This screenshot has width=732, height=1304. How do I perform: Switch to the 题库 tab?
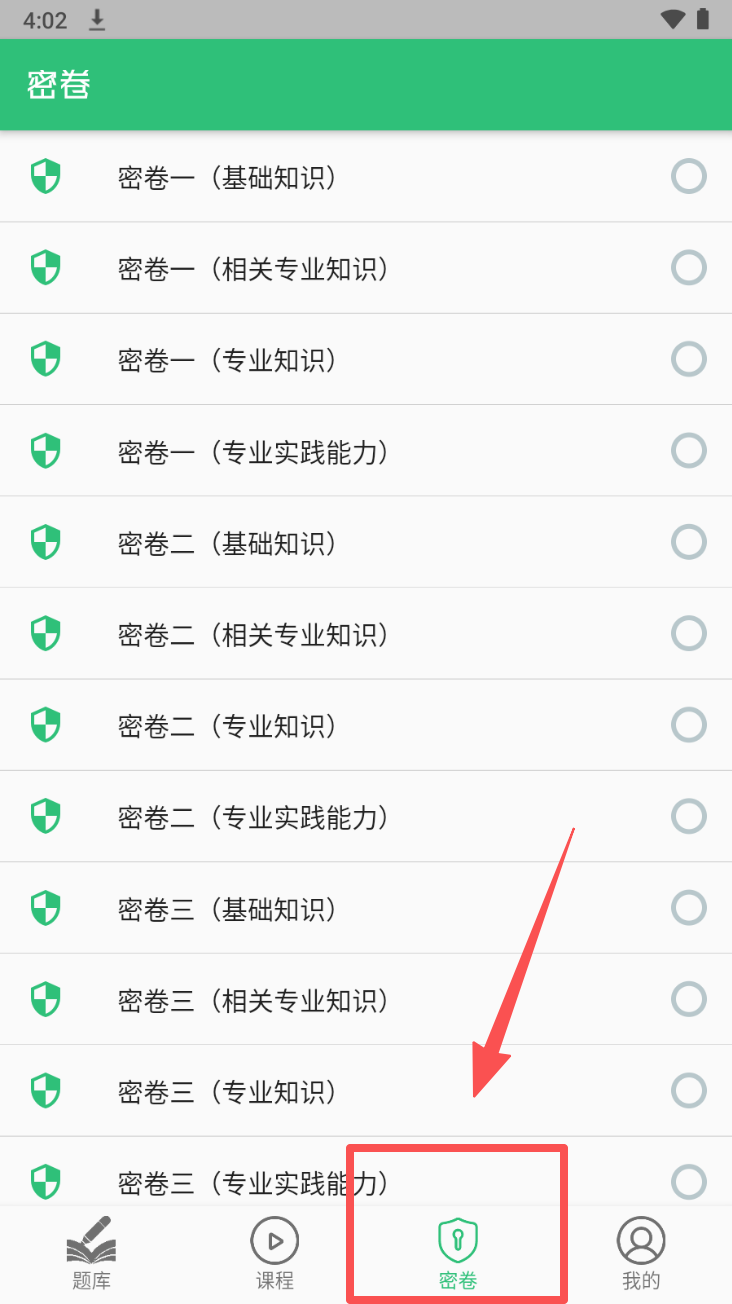pyautogui.click(x=91, y=1254)
